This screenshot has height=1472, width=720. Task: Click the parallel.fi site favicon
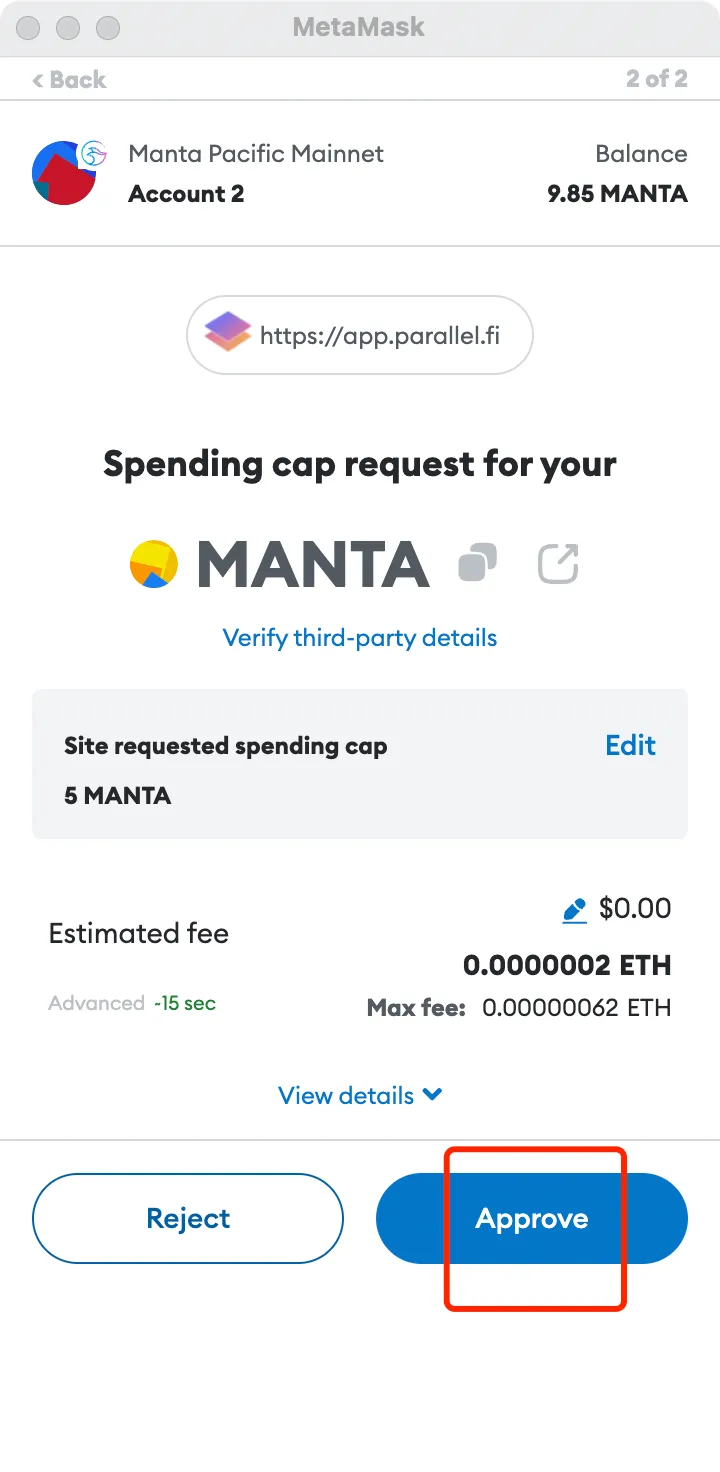click(x=227, y=335)
